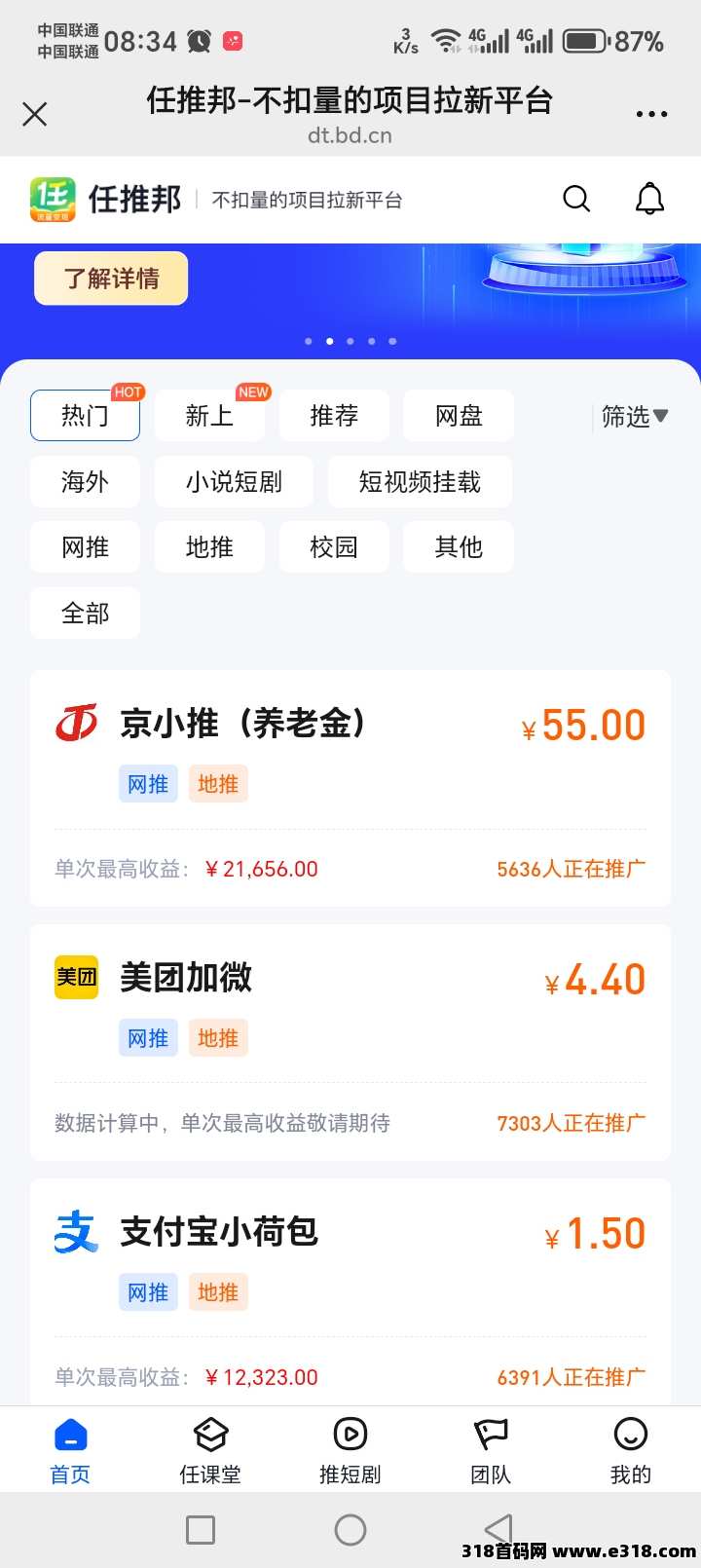Open the 支付宝小荷包 project card

[x=350, y=1291]
